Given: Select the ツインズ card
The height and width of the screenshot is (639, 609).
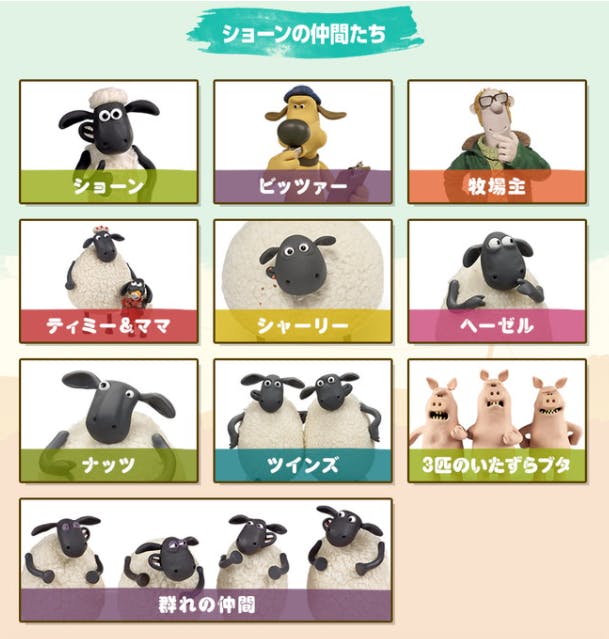Looking at the screenshot, I should pos(303,421).
